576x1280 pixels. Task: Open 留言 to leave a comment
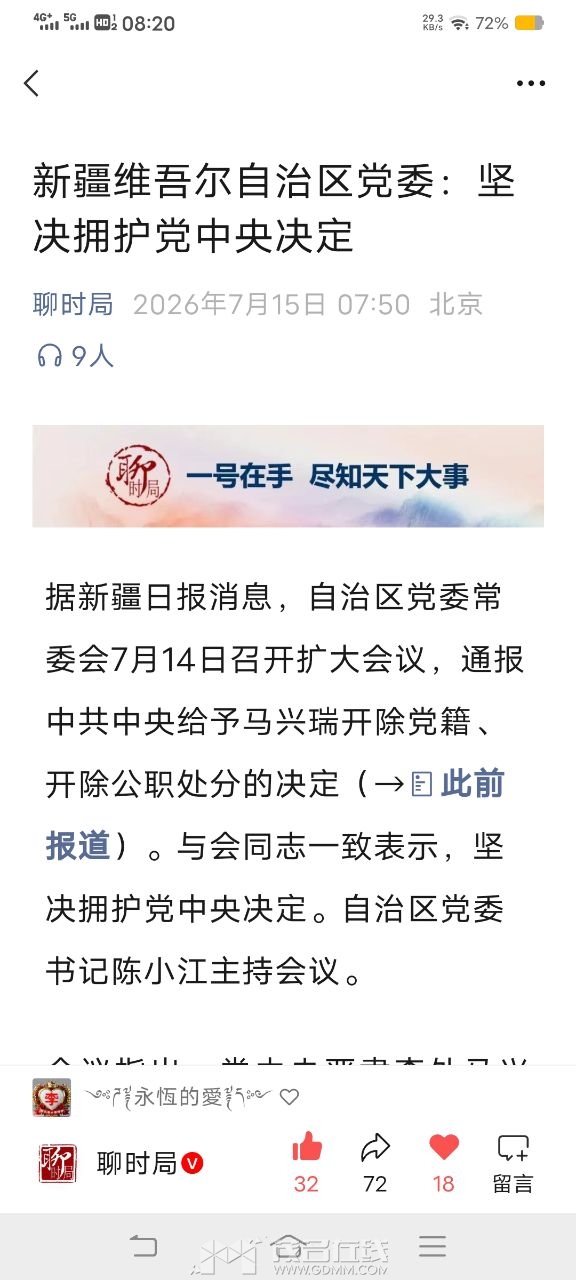pos(513,1164)
